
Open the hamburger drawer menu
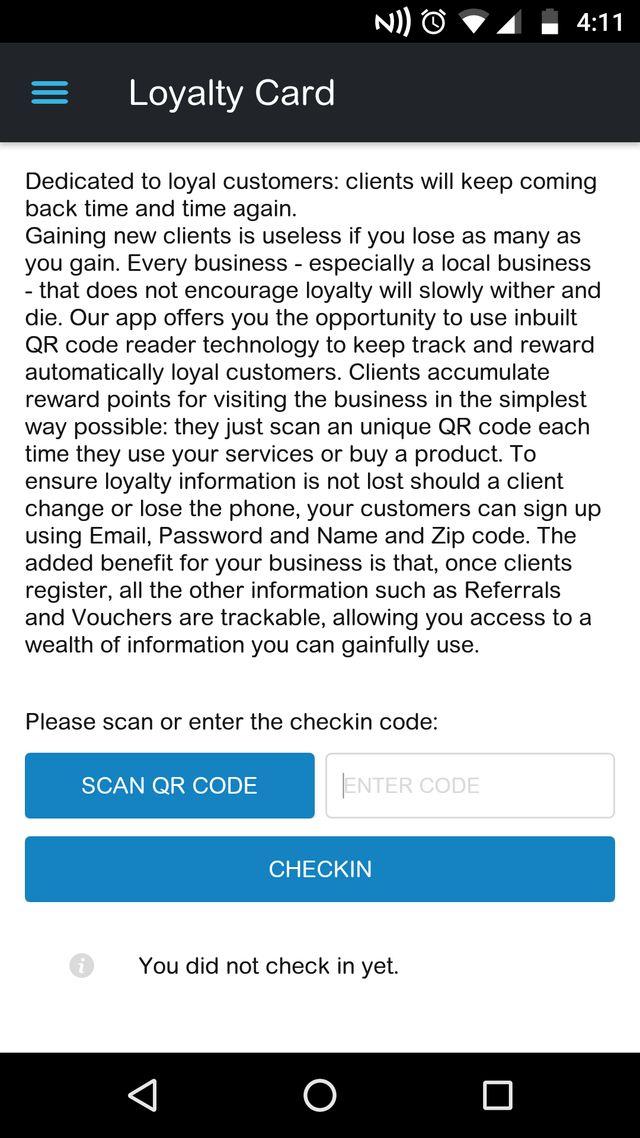[x=50, y=93]
